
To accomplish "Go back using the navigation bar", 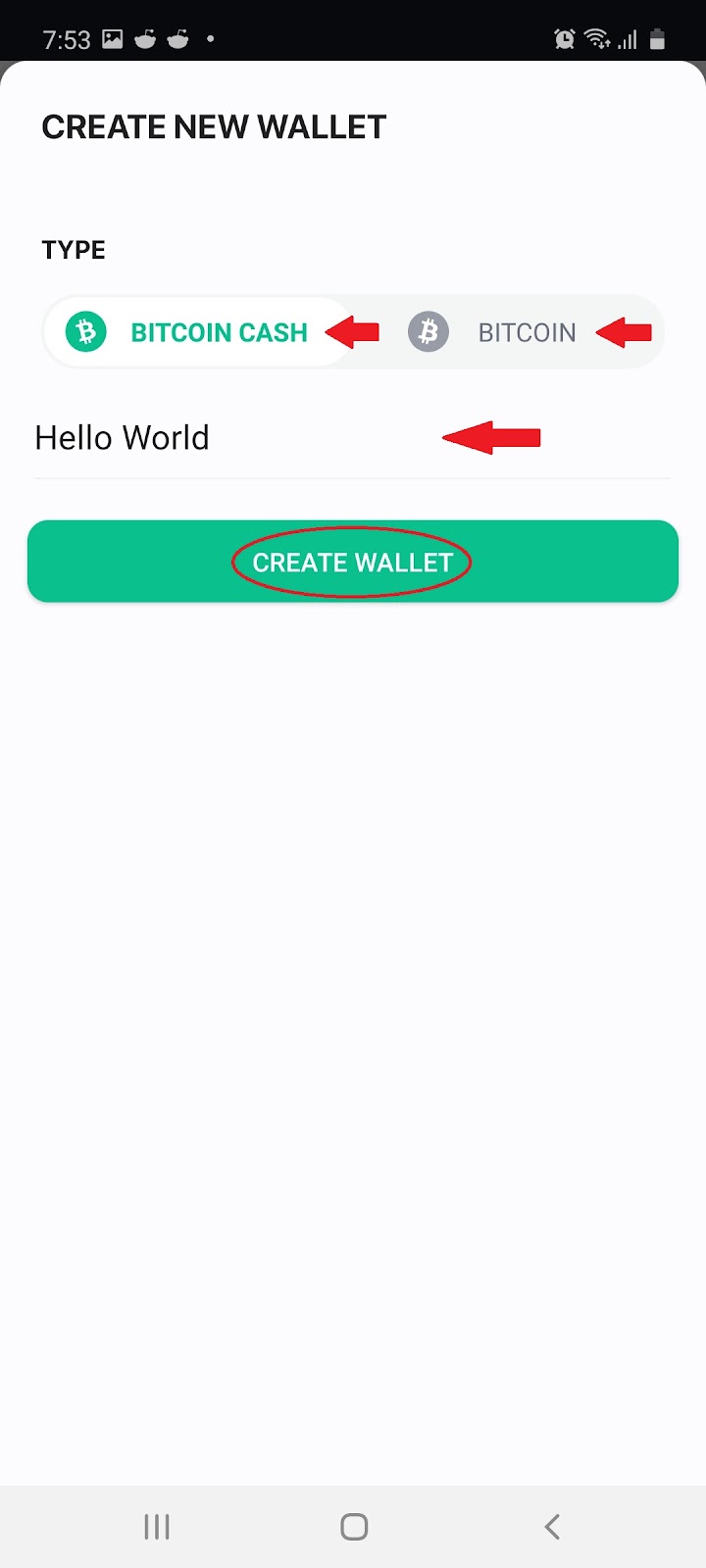I will click(x=552, y=1526).
